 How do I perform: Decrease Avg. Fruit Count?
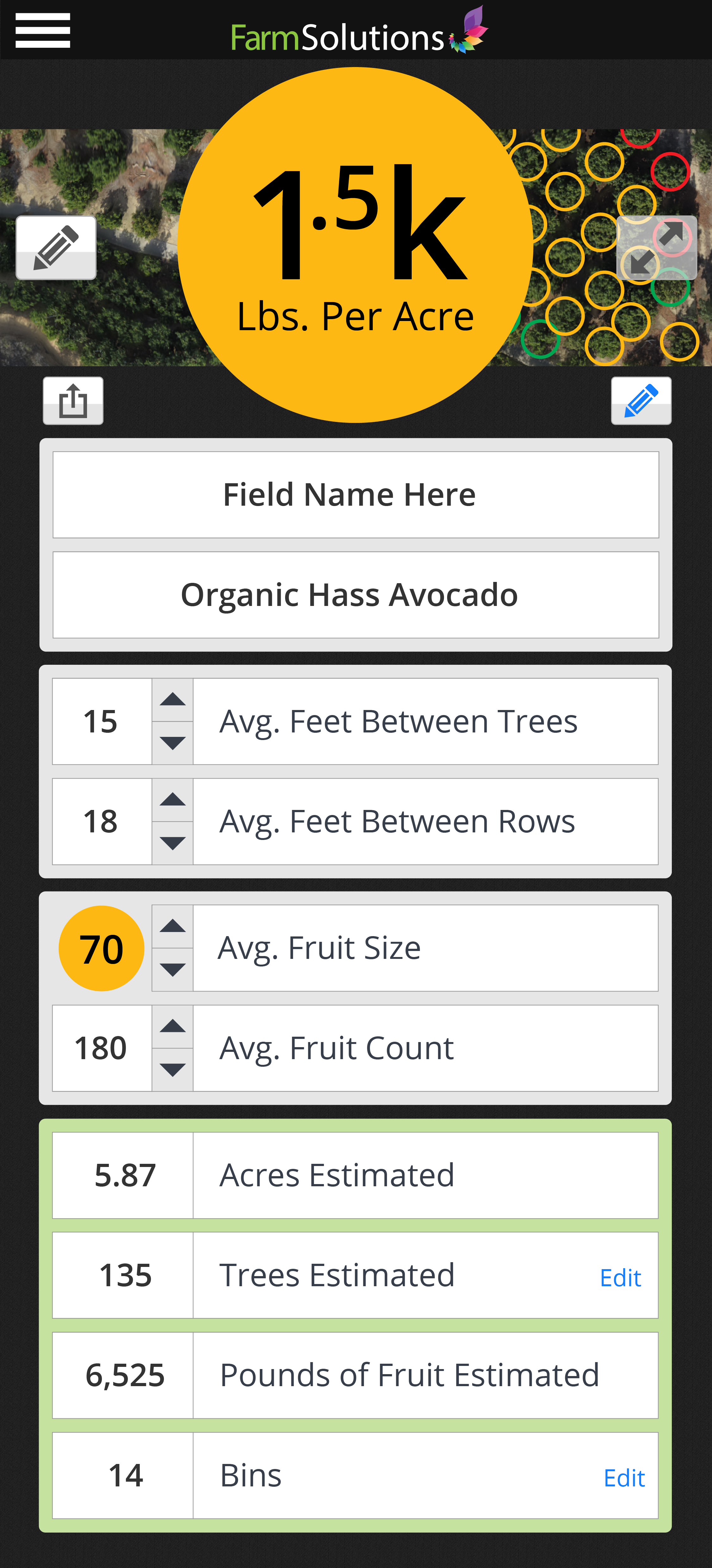173,1070
